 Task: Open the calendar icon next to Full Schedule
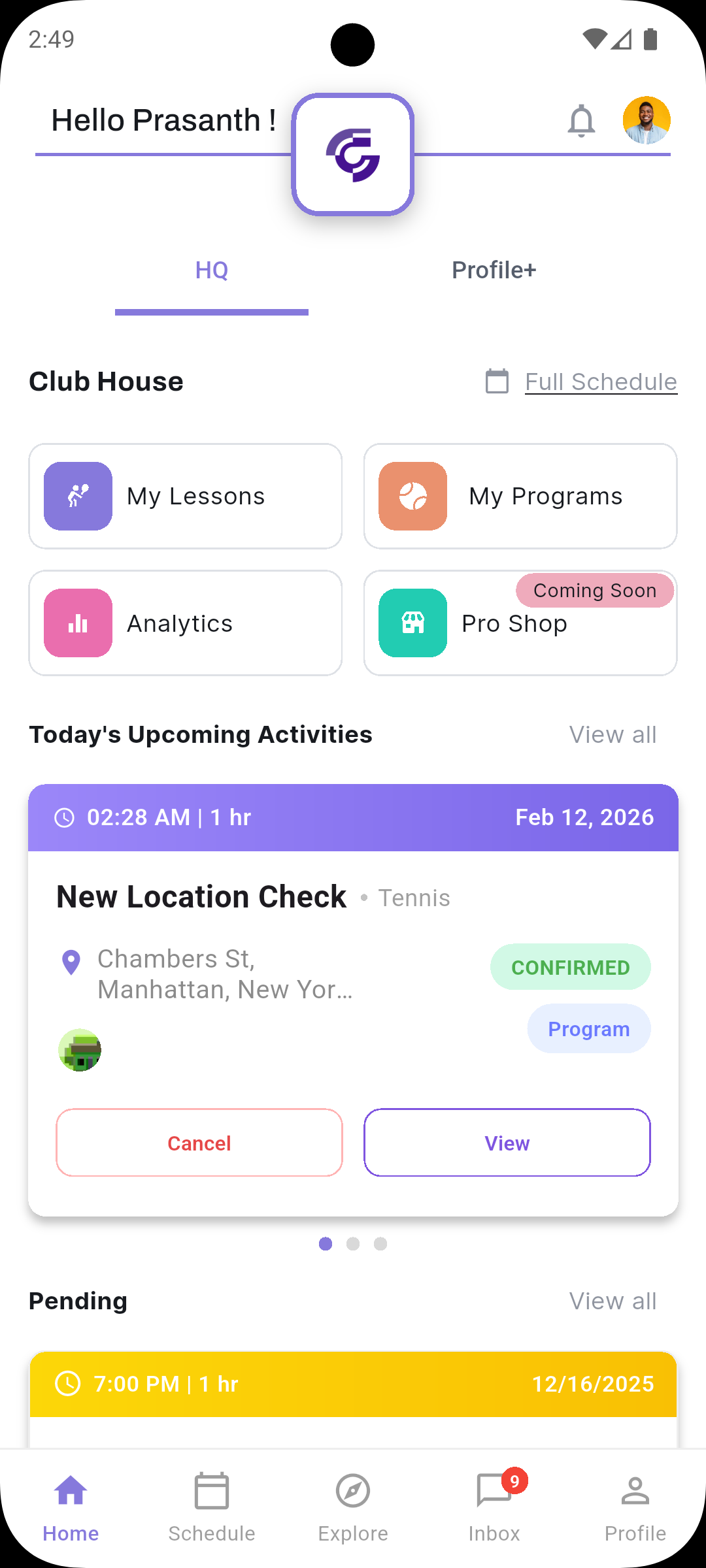tap(496, 381)
